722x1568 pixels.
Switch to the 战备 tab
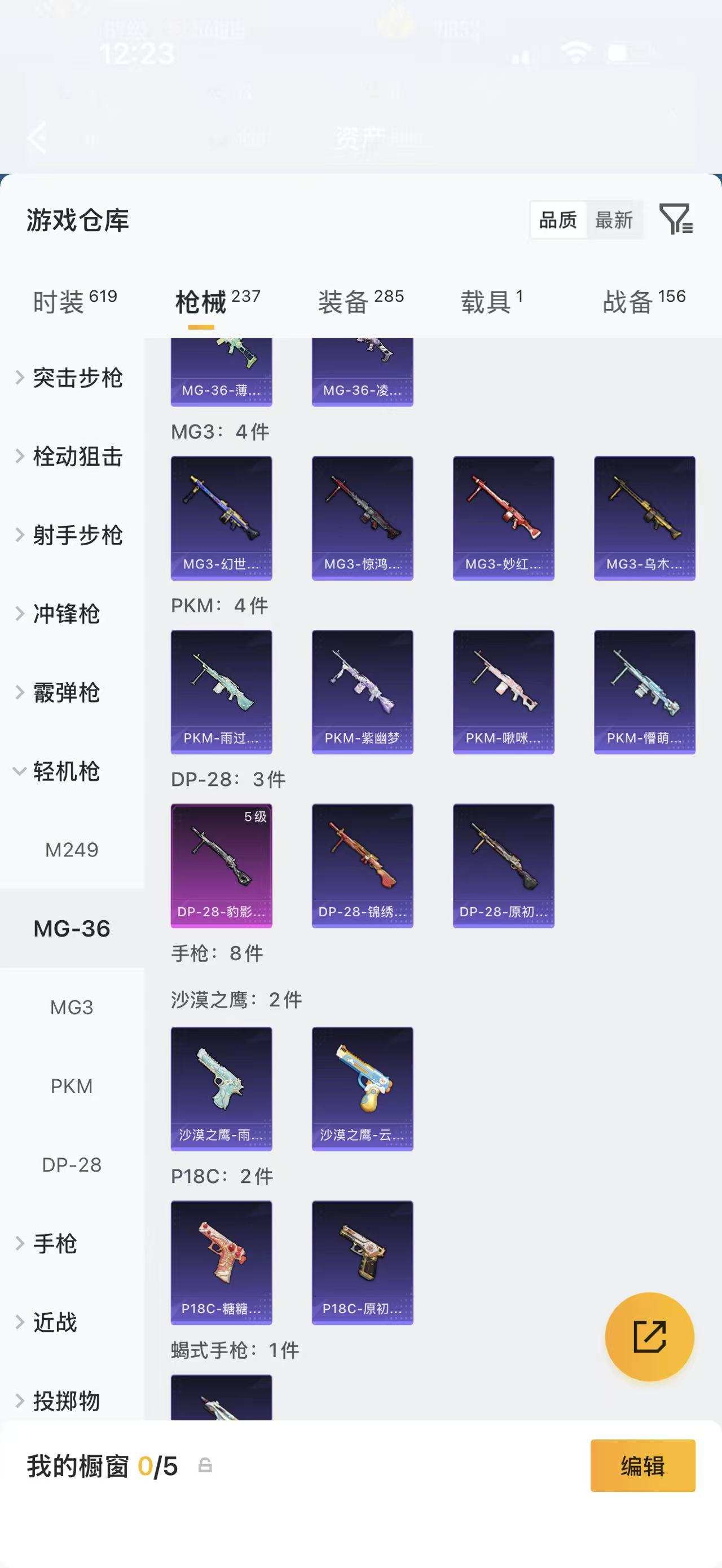(x=644, y=302)
